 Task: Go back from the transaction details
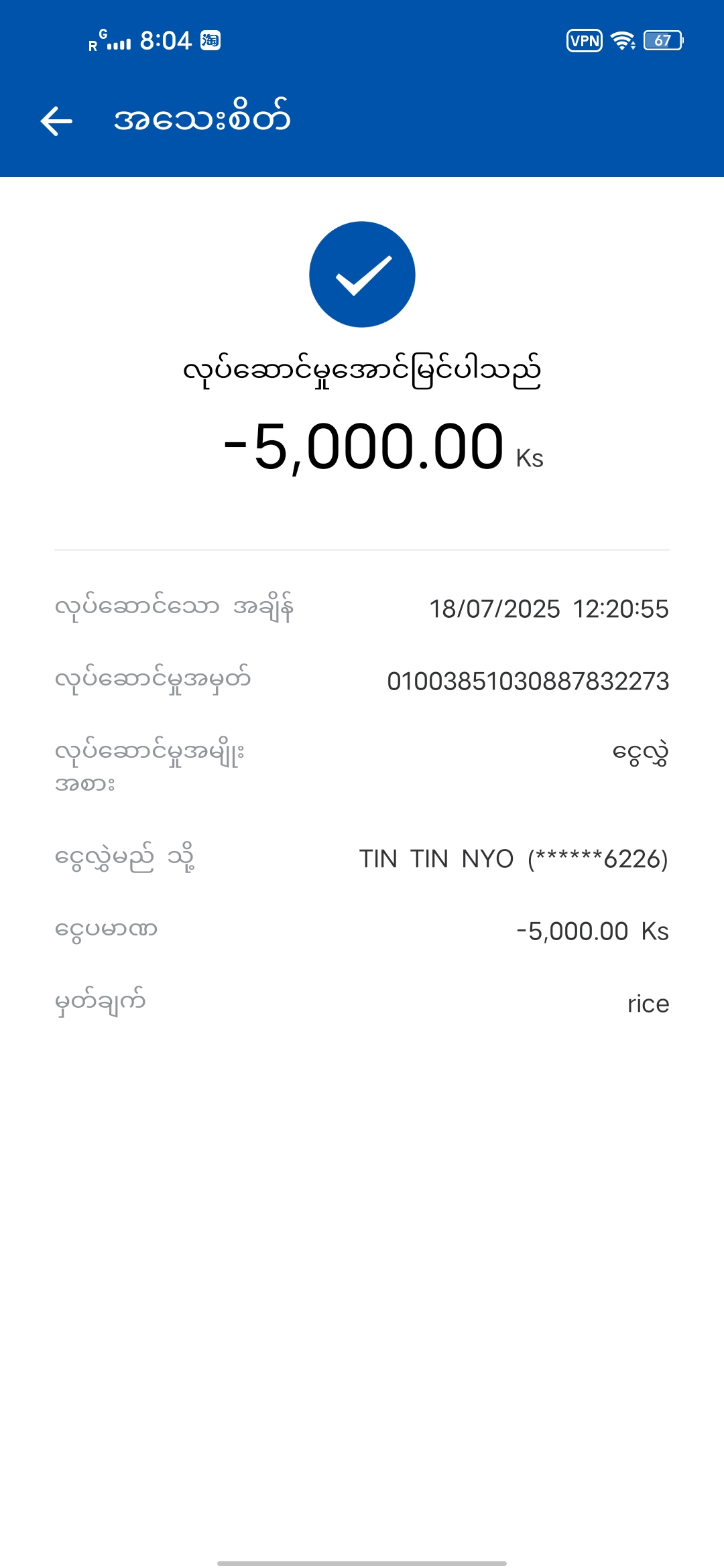tap(56, 121)
